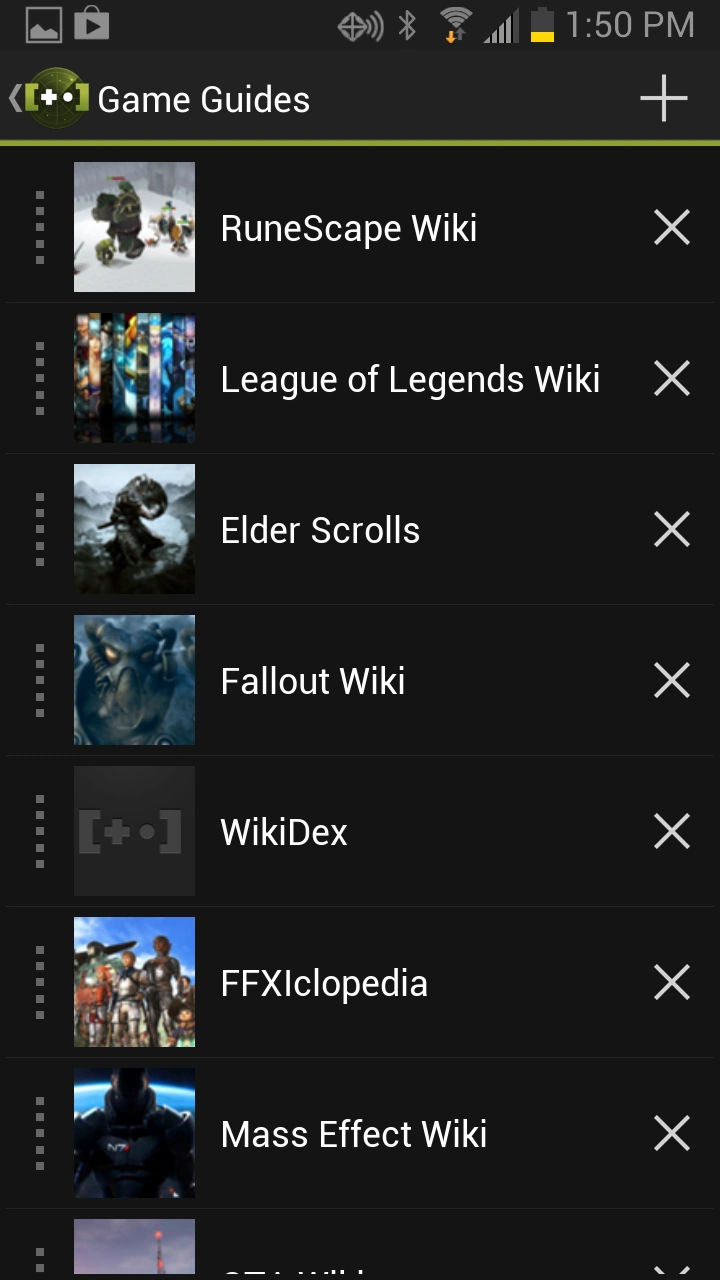Remove Mass Effect Wiki entry

click(672, 1134)
